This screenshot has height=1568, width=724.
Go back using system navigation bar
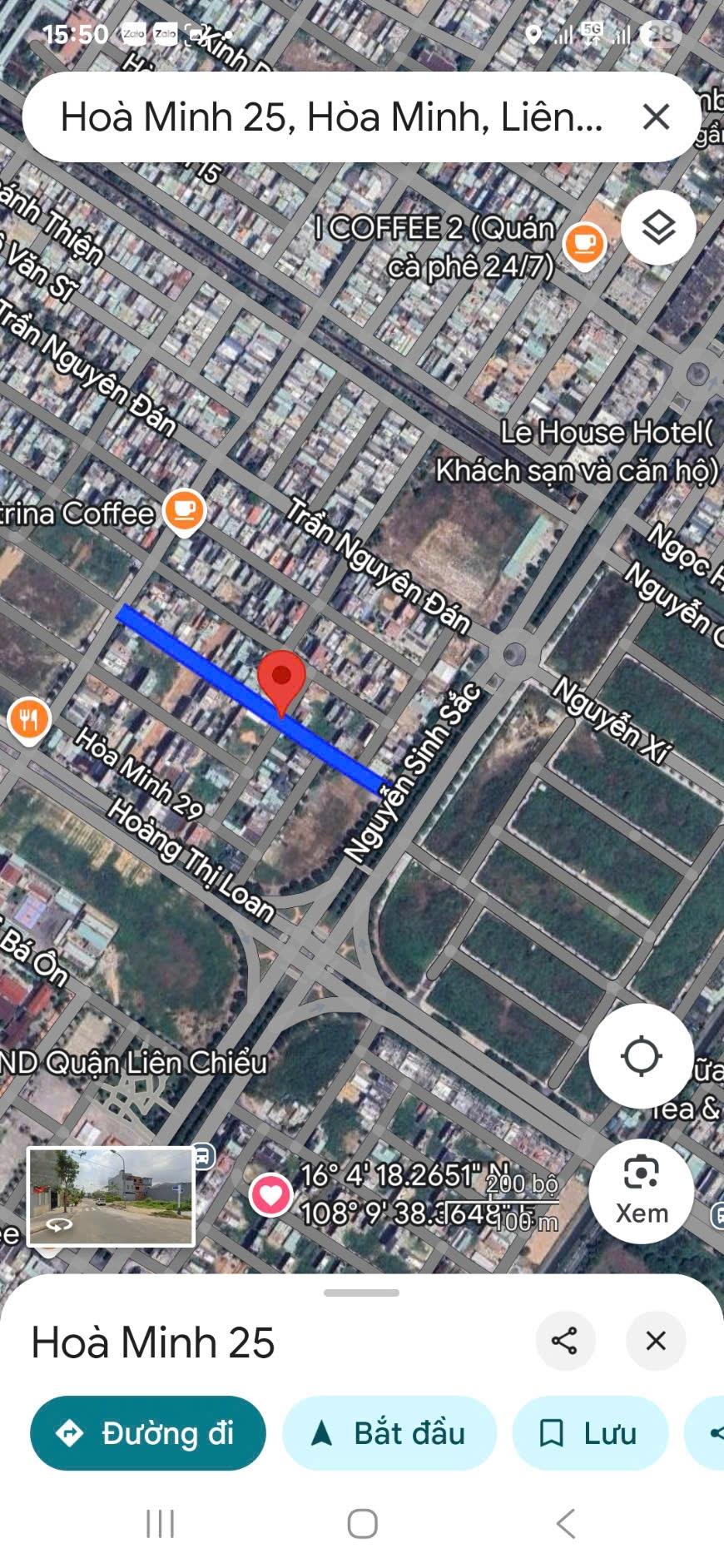[x=566, y=1524]
